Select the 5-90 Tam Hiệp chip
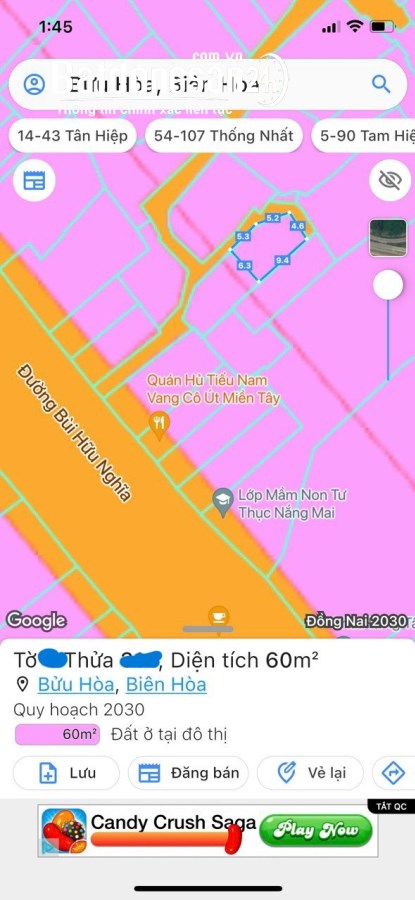The image size is (415, 900). coord(363,136)
